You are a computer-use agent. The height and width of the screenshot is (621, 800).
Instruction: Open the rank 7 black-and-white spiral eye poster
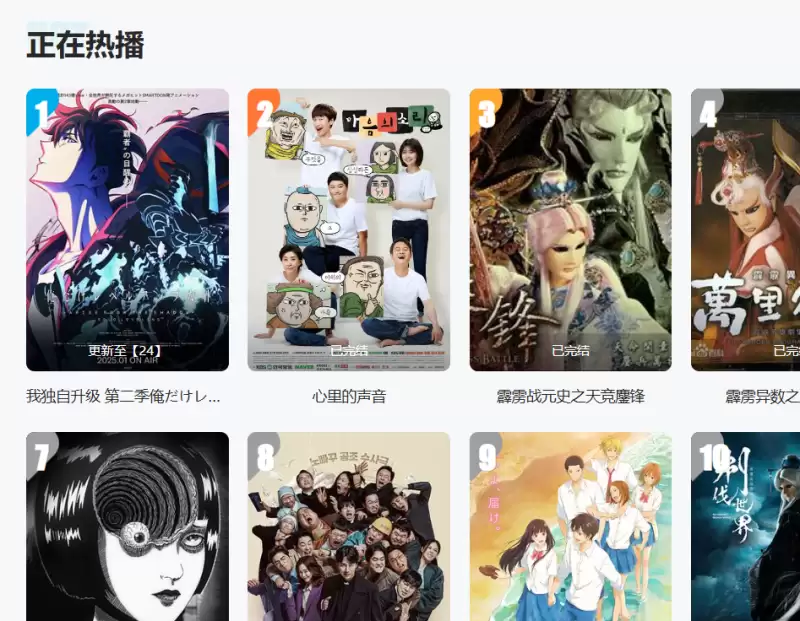[127, 527]
